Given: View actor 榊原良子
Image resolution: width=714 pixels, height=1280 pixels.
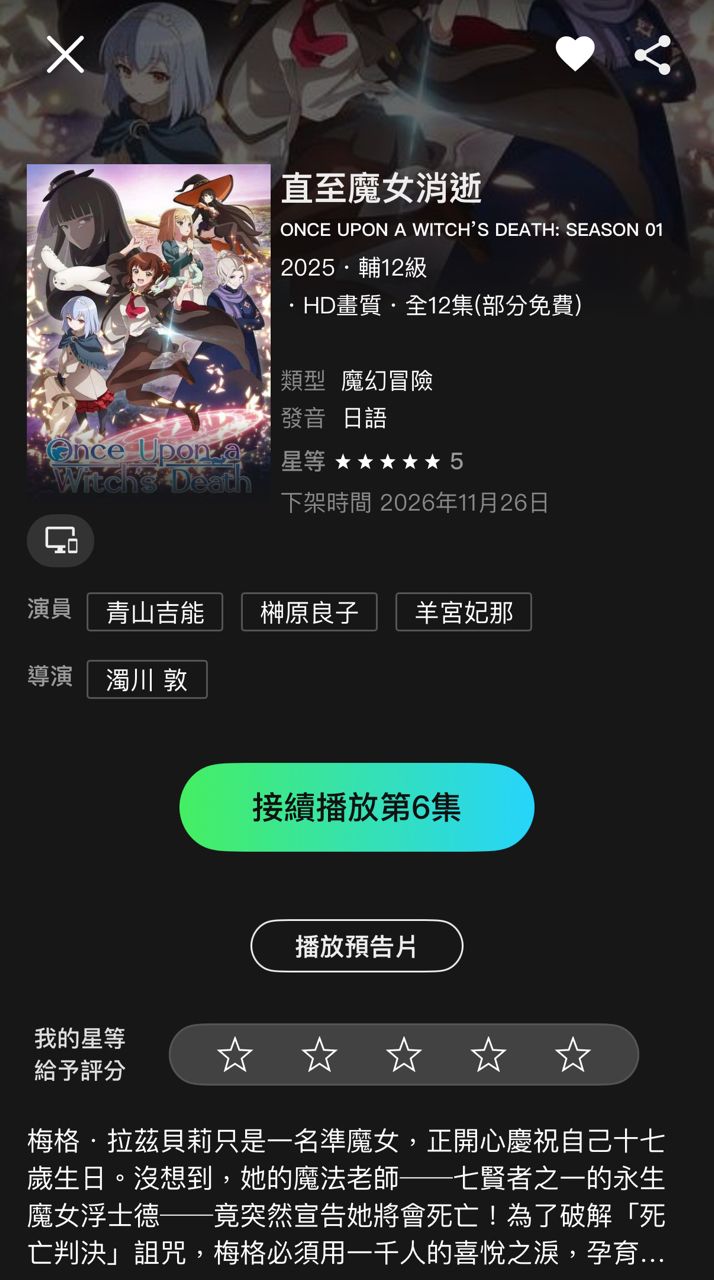Looking at the screenshot, I should (309, 612).
